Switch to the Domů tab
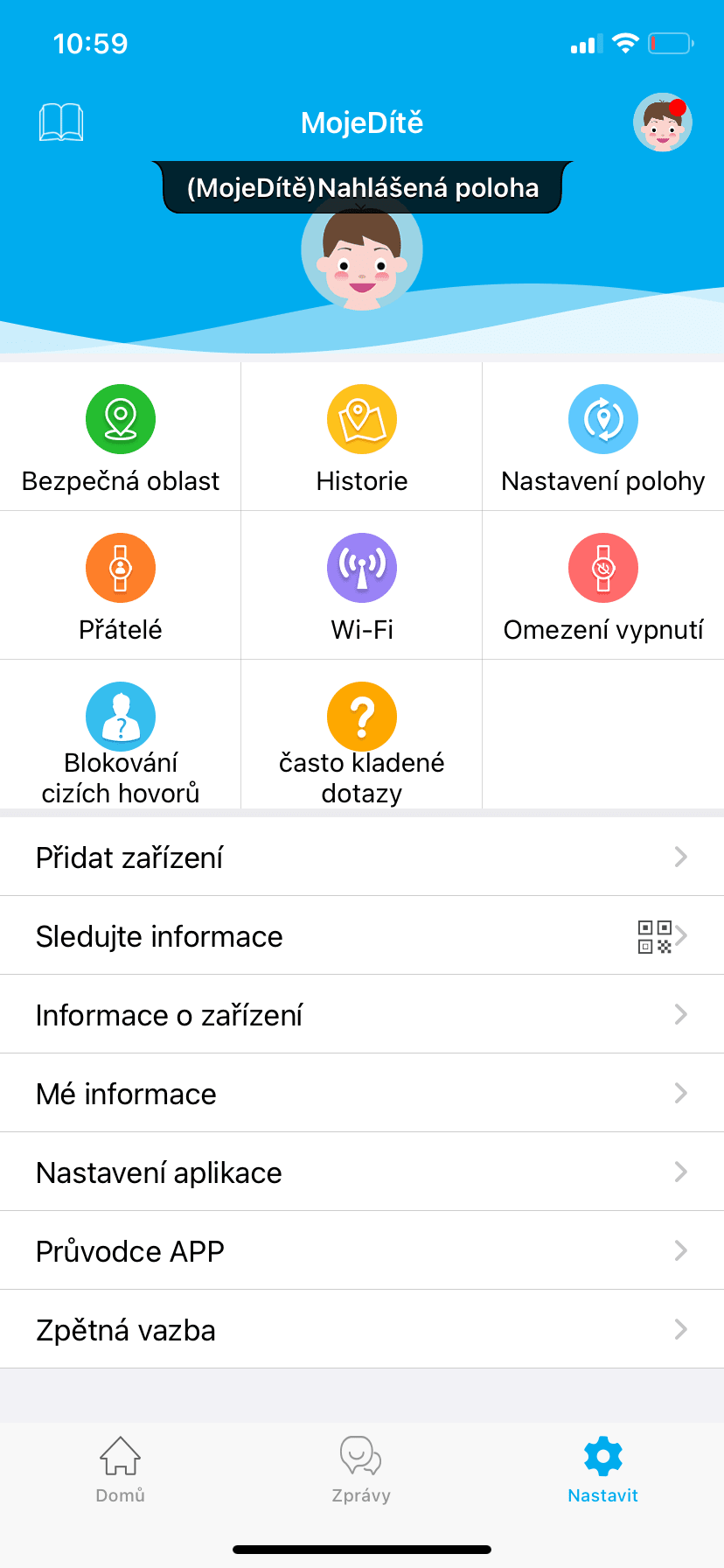The width and height of the screenshot is (724, 1568). (121, 1470)
